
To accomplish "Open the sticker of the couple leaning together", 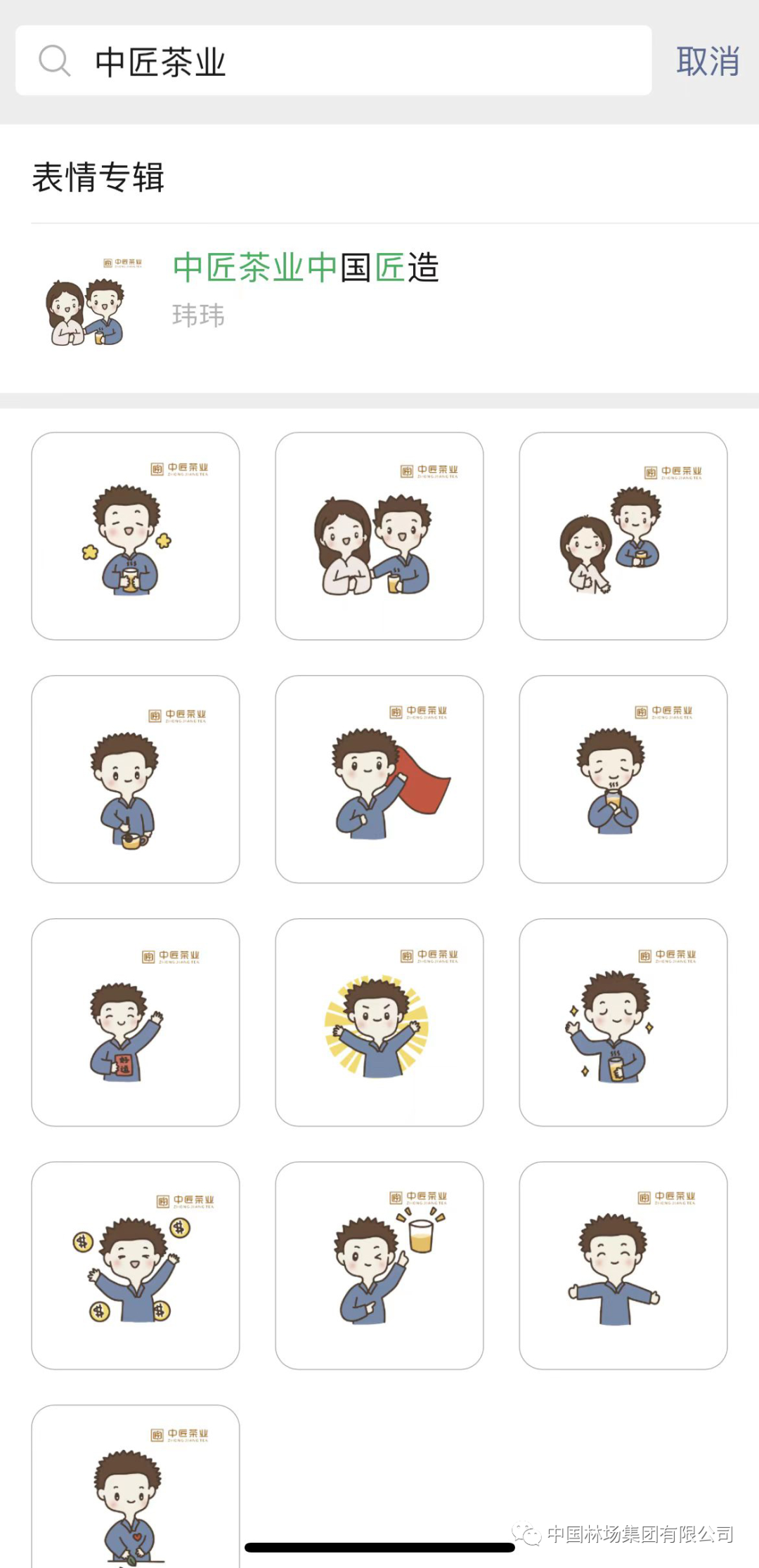I will (379, 536).
